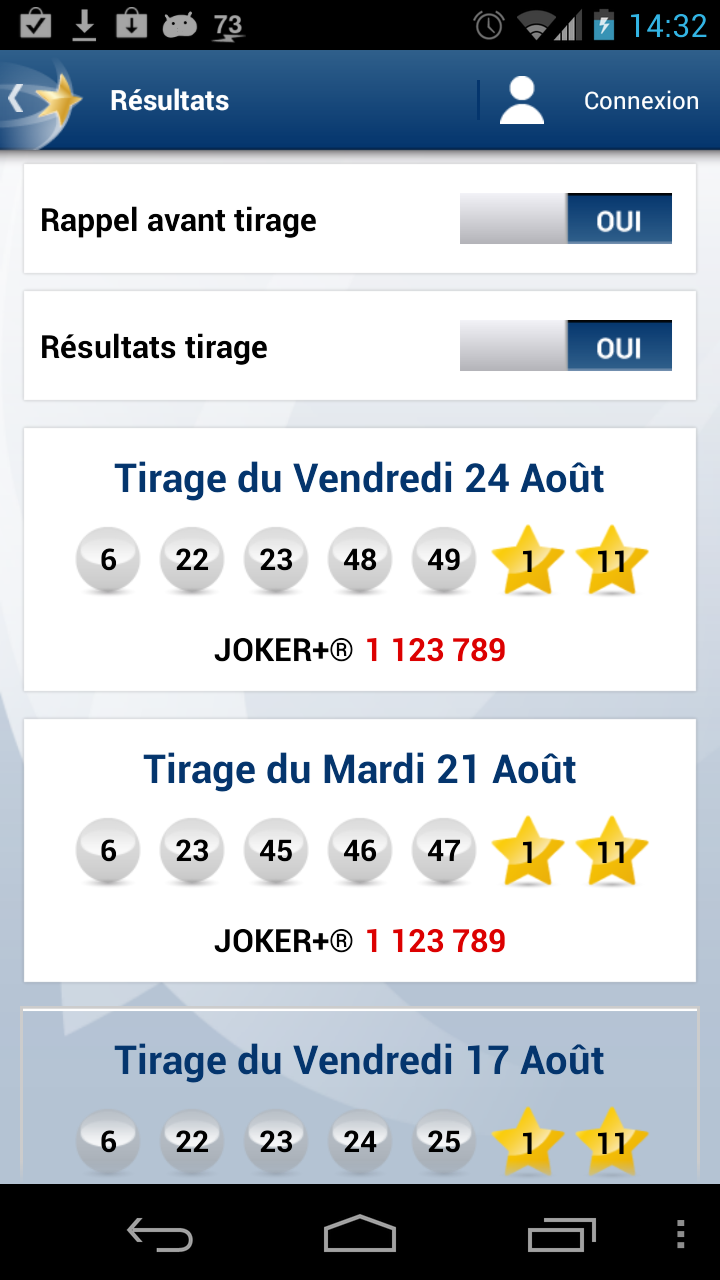Toggle the Rappel avant tirage switch
720x1280 pixels.
[x=566, y=220]
